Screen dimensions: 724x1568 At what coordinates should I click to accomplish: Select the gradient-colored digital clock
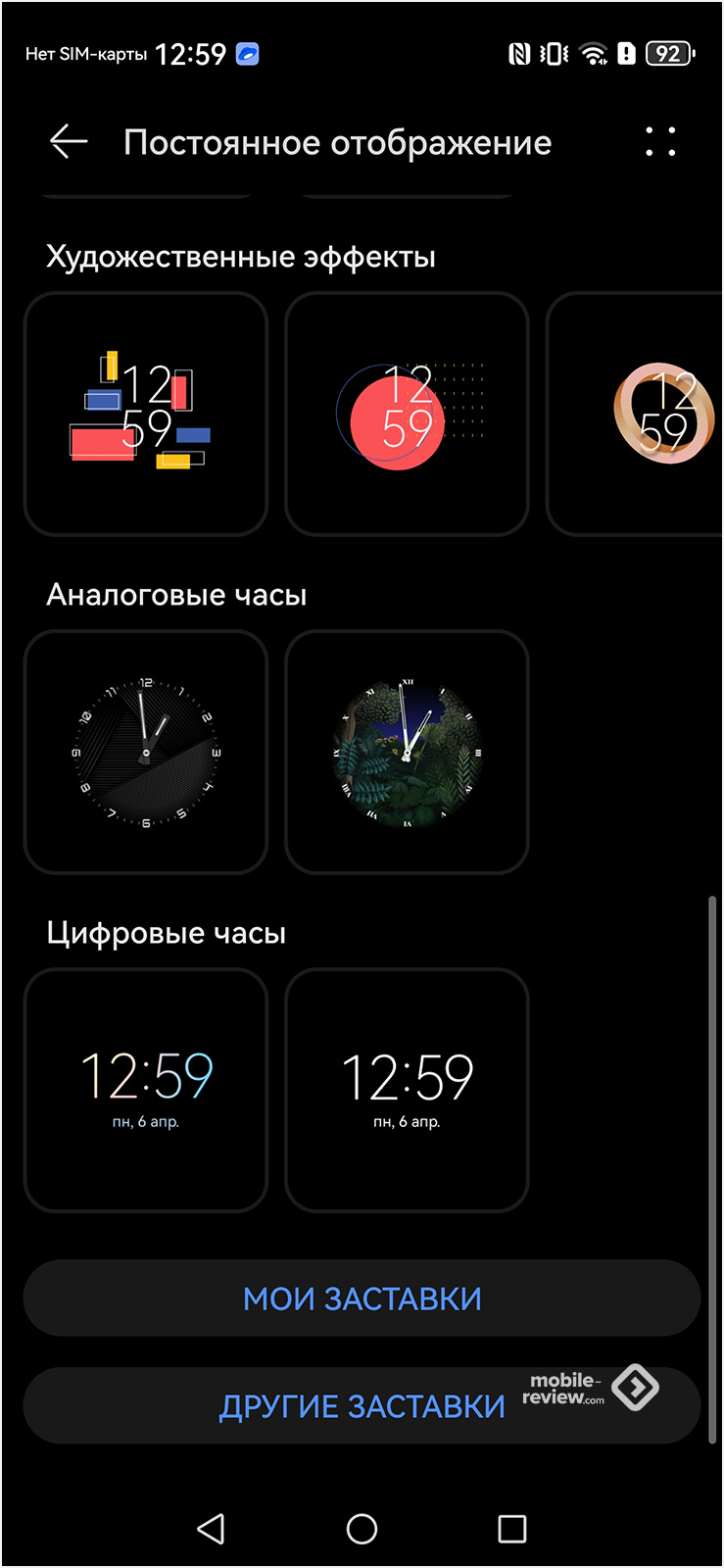click(146, 1090)
